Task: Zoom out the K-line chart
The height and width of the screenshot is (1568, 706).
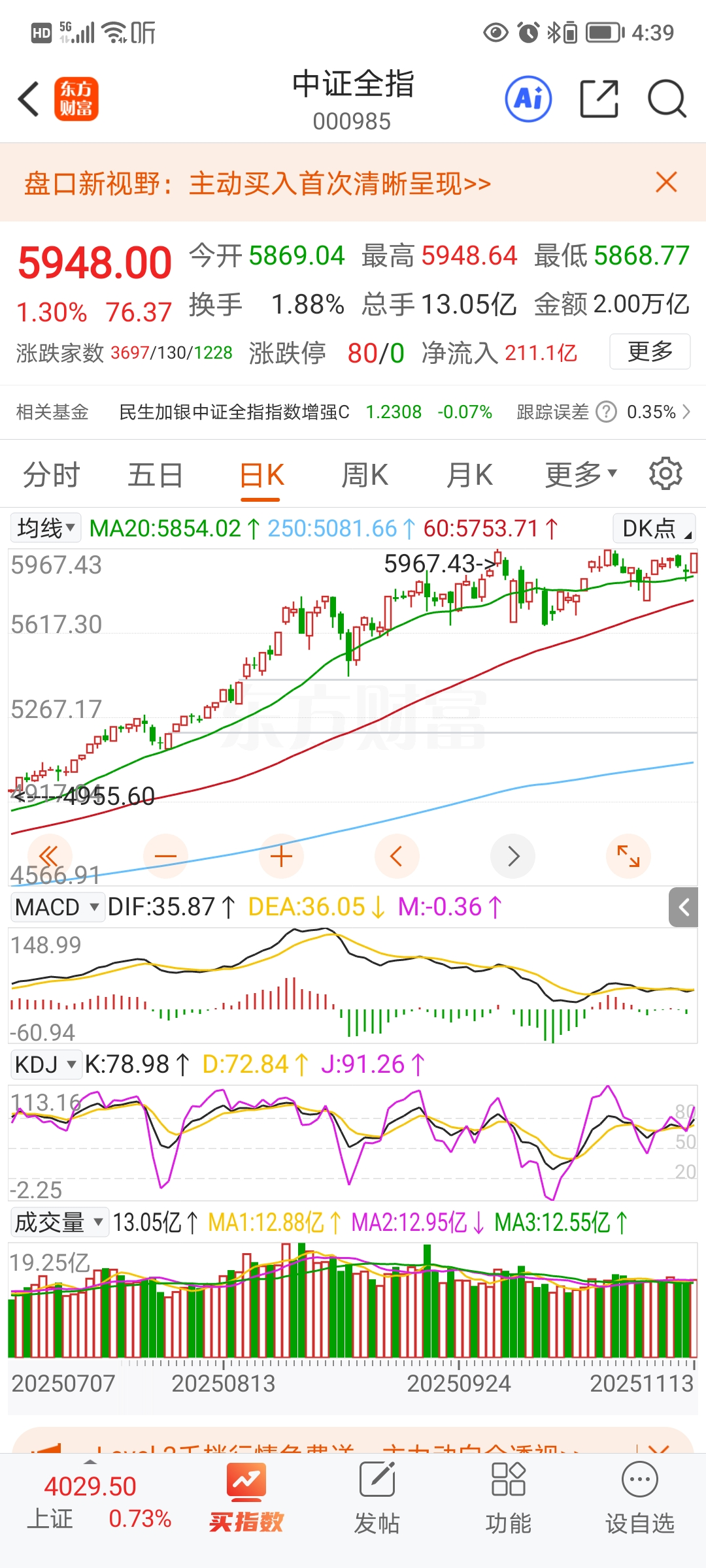Action: coord(165,856)
